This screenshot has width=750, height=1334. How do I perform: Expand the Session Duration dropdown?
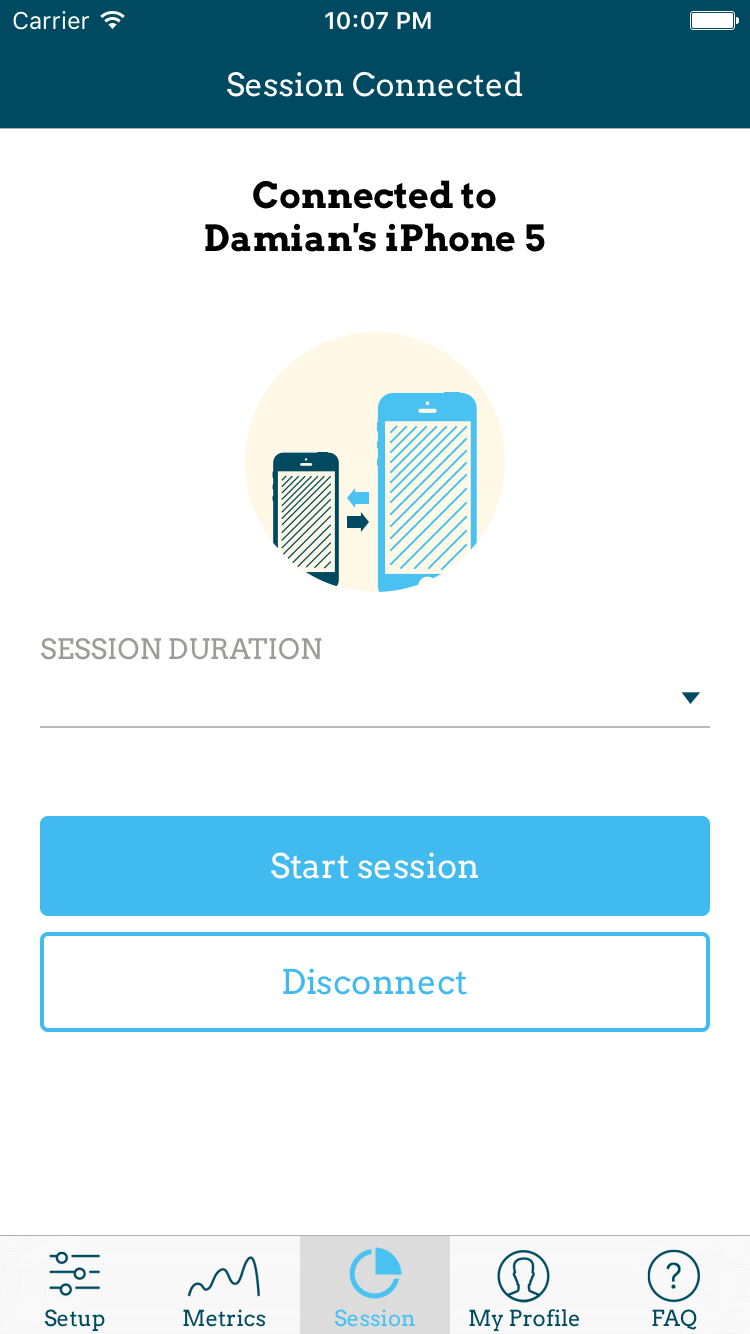click(374, 698)
